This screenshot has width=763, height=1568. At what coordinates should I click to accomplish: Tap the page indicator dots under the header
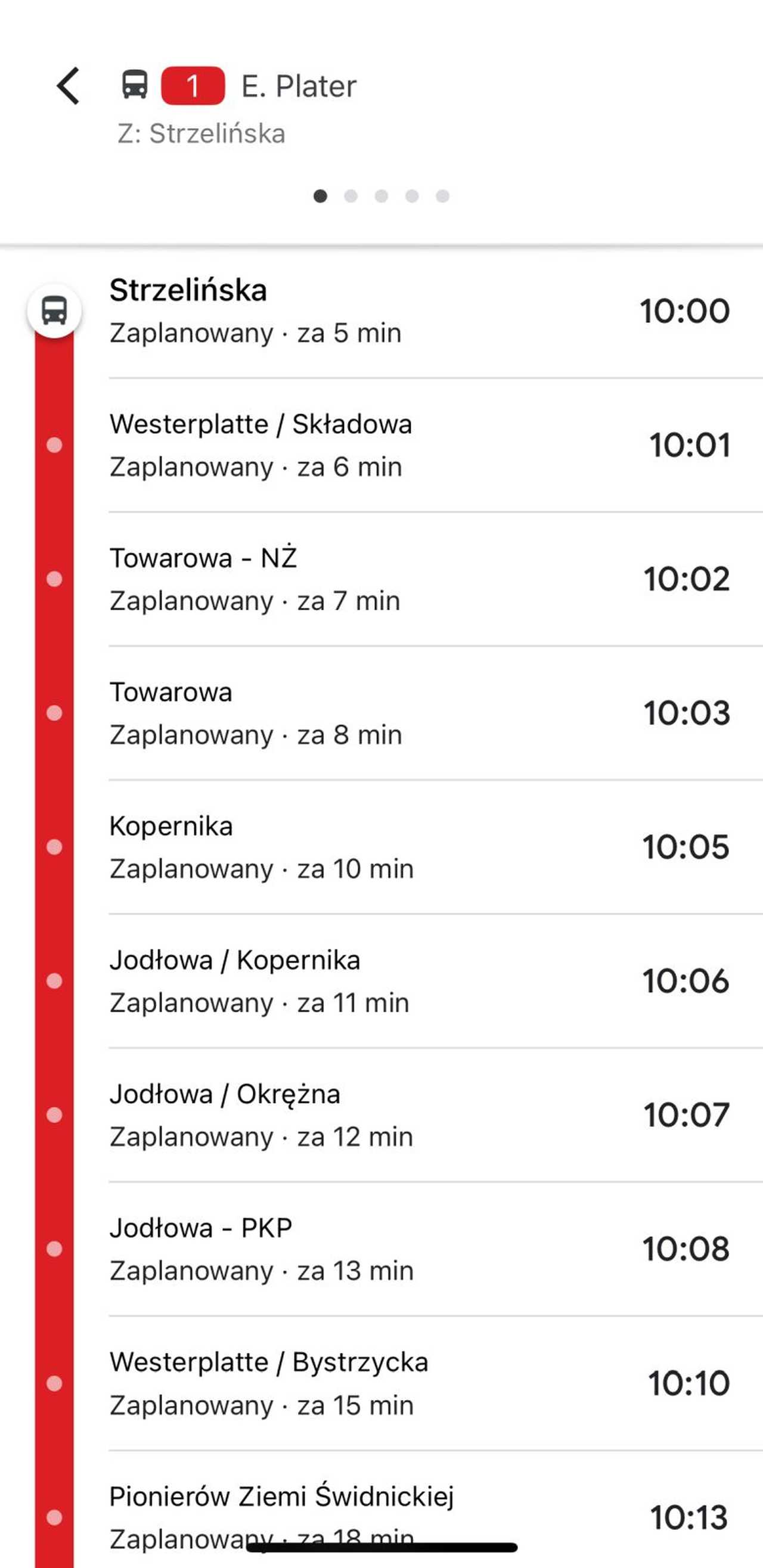click(381, 196)
